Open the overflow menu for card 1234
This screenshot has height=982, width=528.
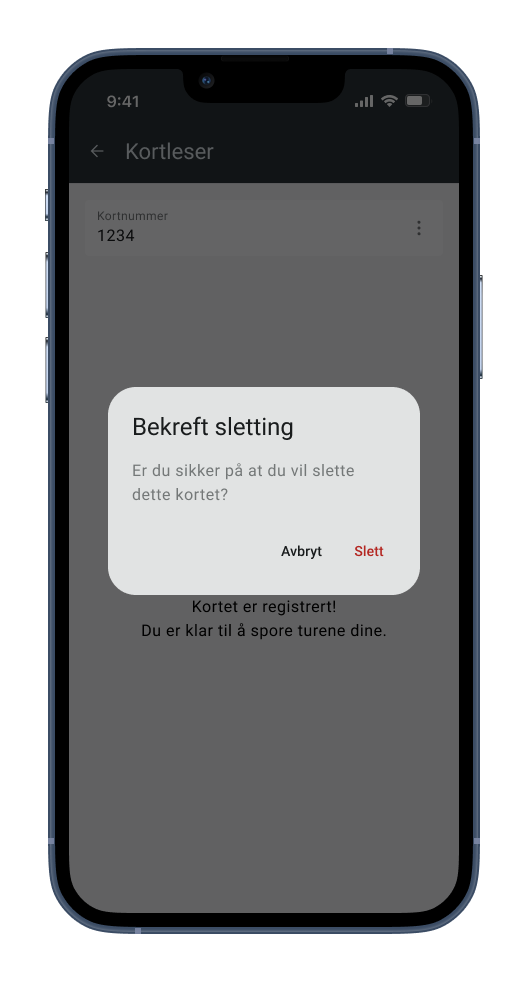pyautogui.click(x=418, y=228)
